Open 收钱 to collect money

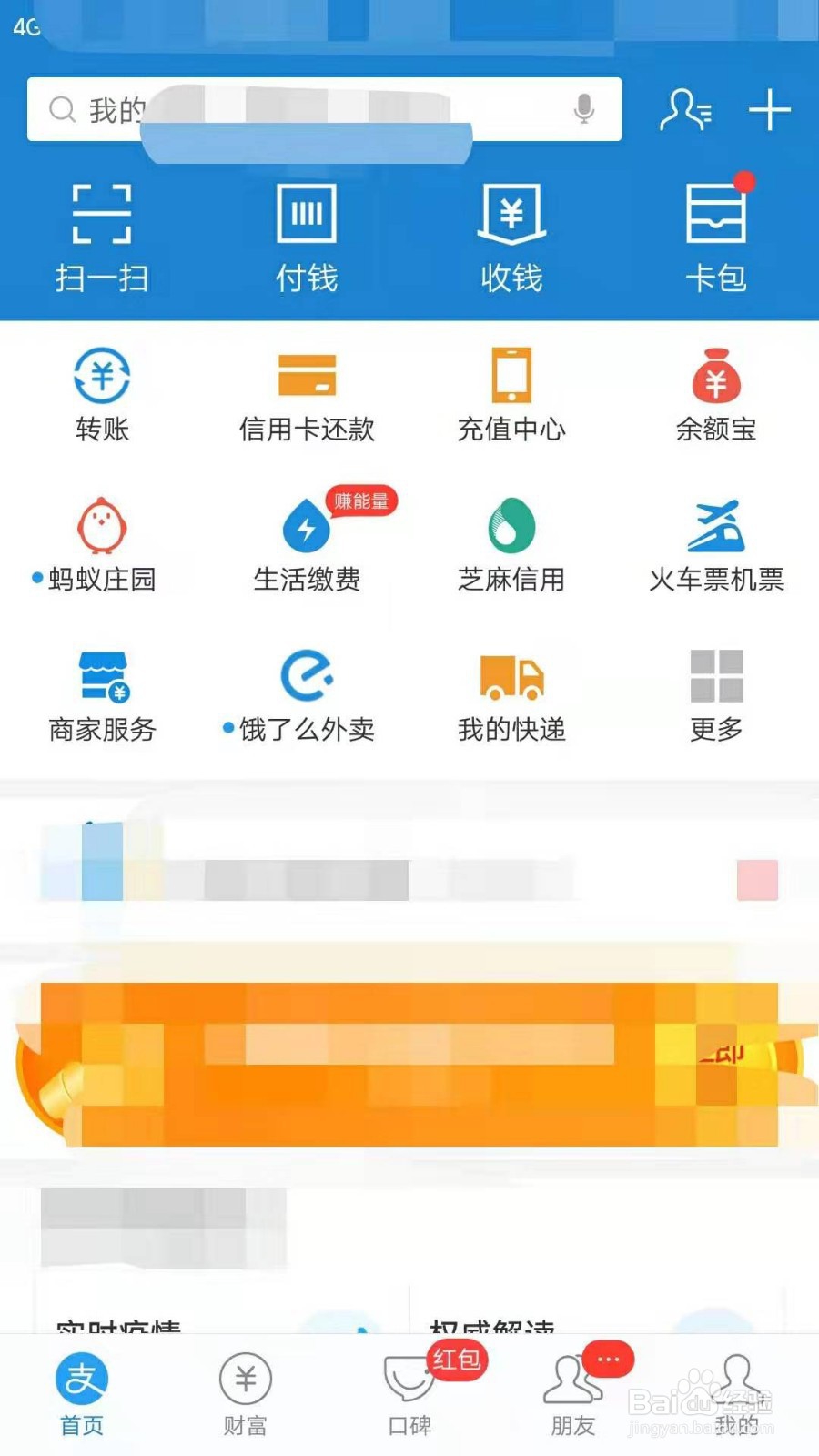click(511, 237)
